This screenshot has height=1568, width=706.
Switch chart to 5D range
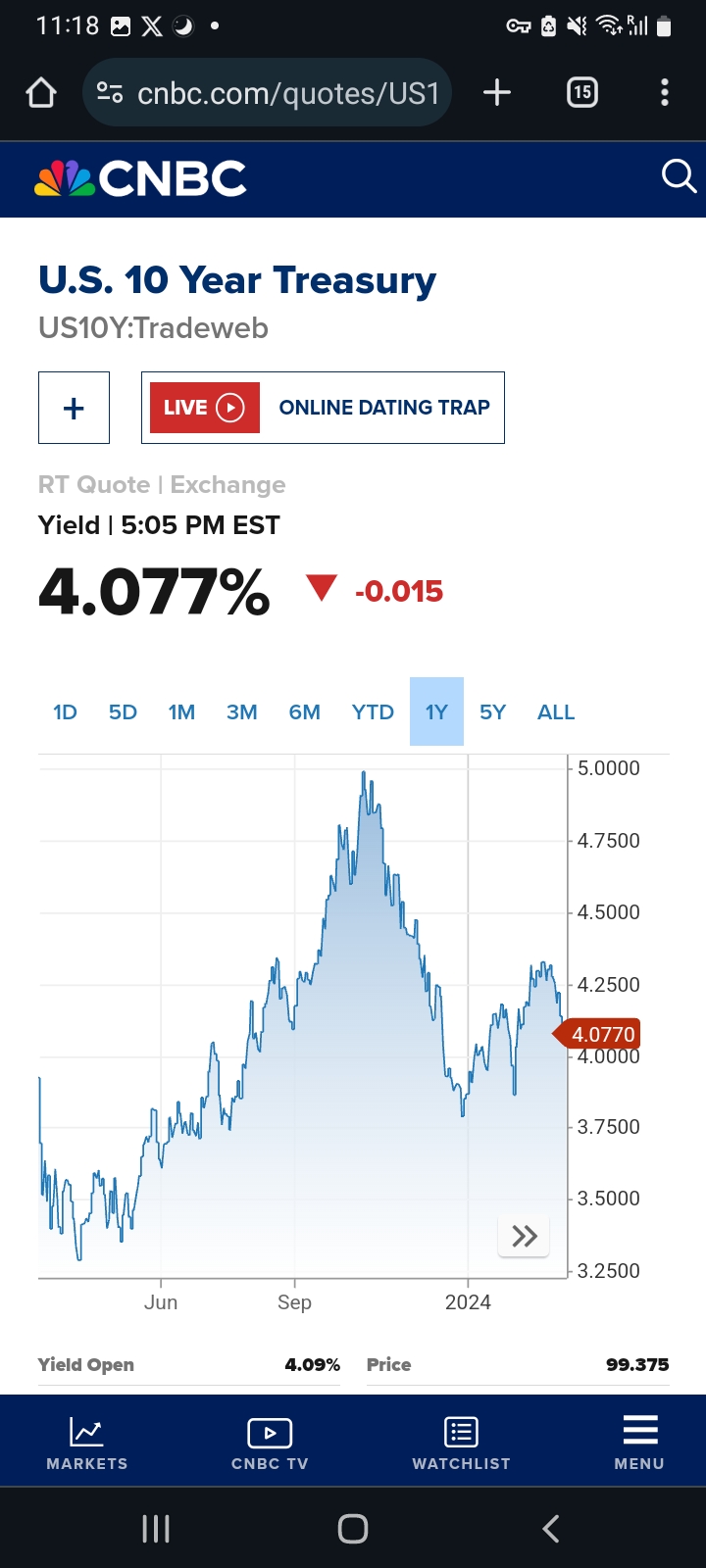[x=123, y=712]
